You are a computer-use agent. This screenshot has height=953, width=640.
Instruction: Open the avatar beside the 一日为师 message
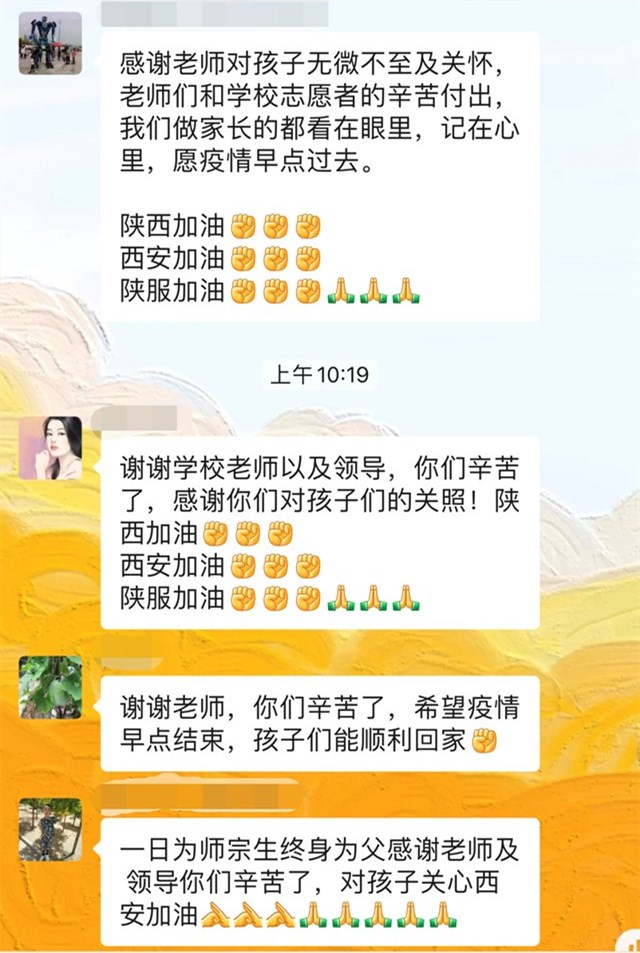click(50, 829)
